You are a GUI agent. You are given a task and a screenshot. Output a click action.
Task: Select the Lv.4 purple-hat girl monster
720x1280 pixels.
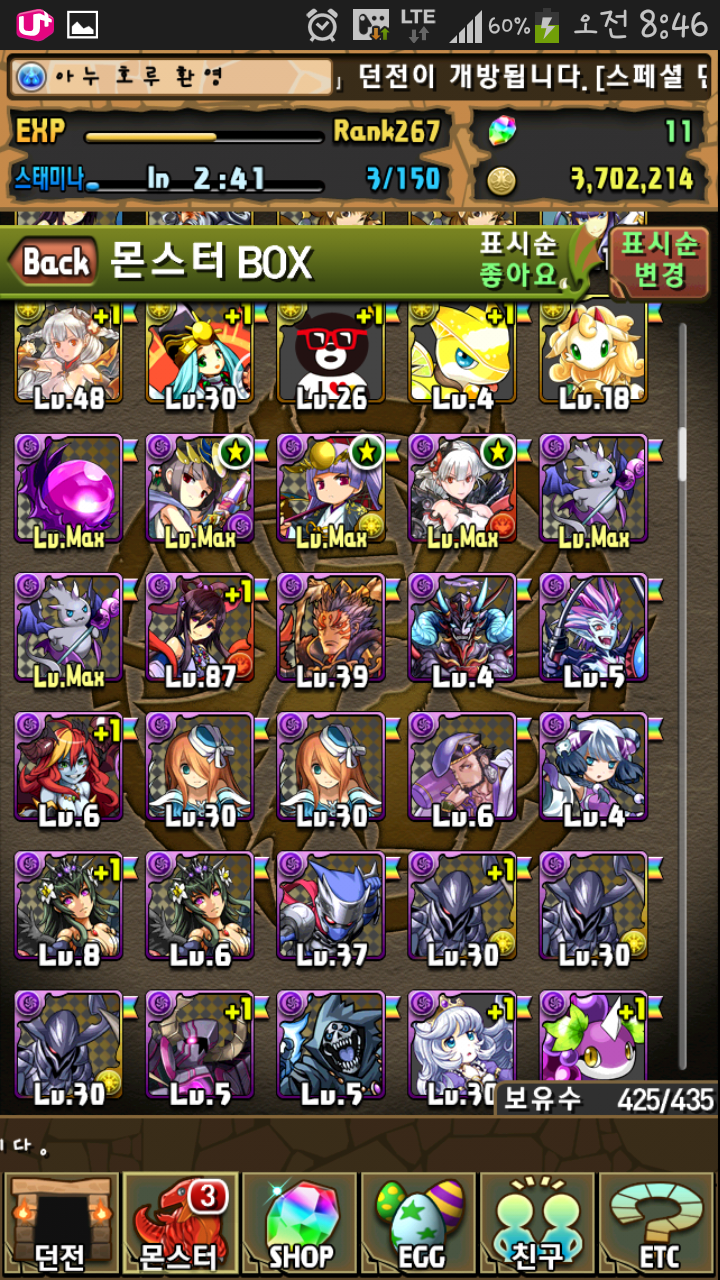(594, 768)
